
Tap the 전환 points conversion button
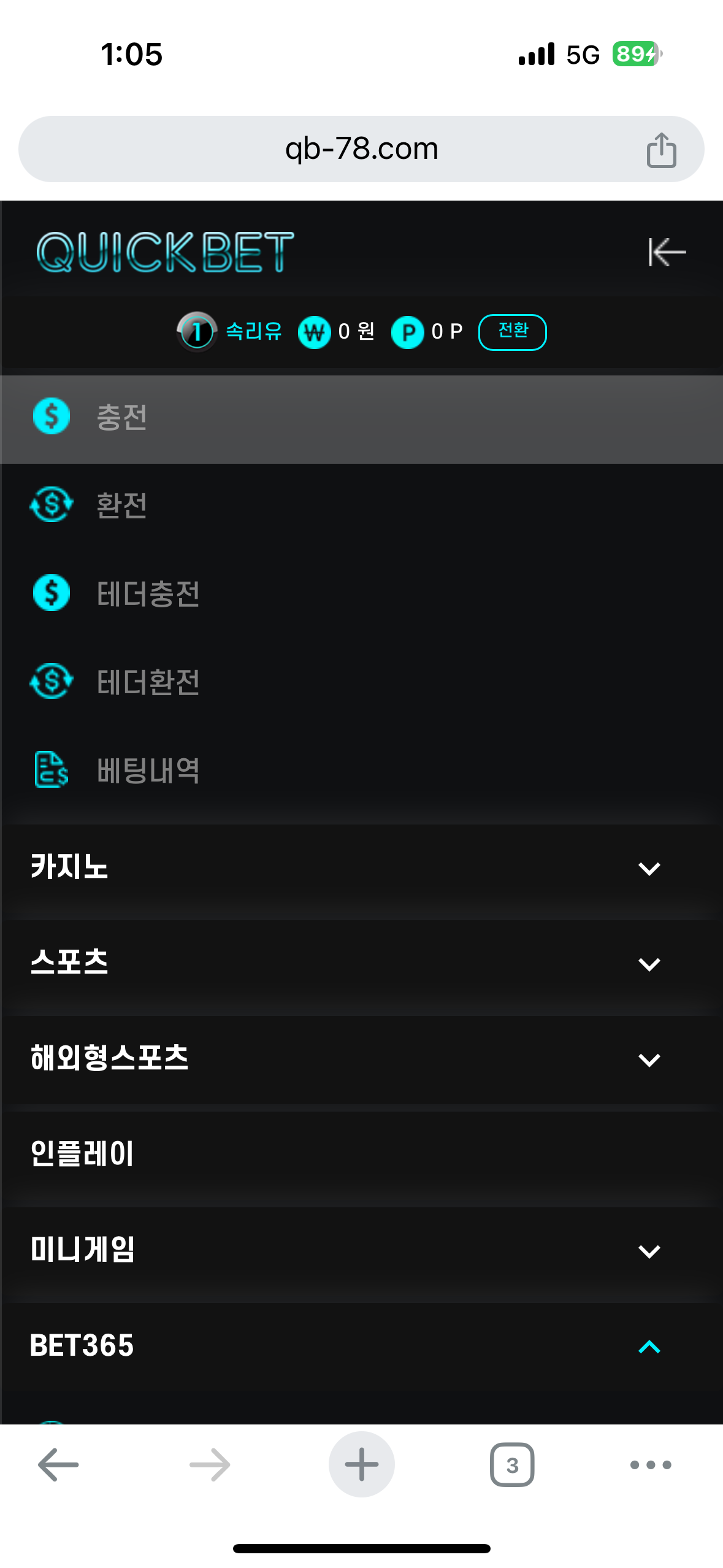point(512,332)
